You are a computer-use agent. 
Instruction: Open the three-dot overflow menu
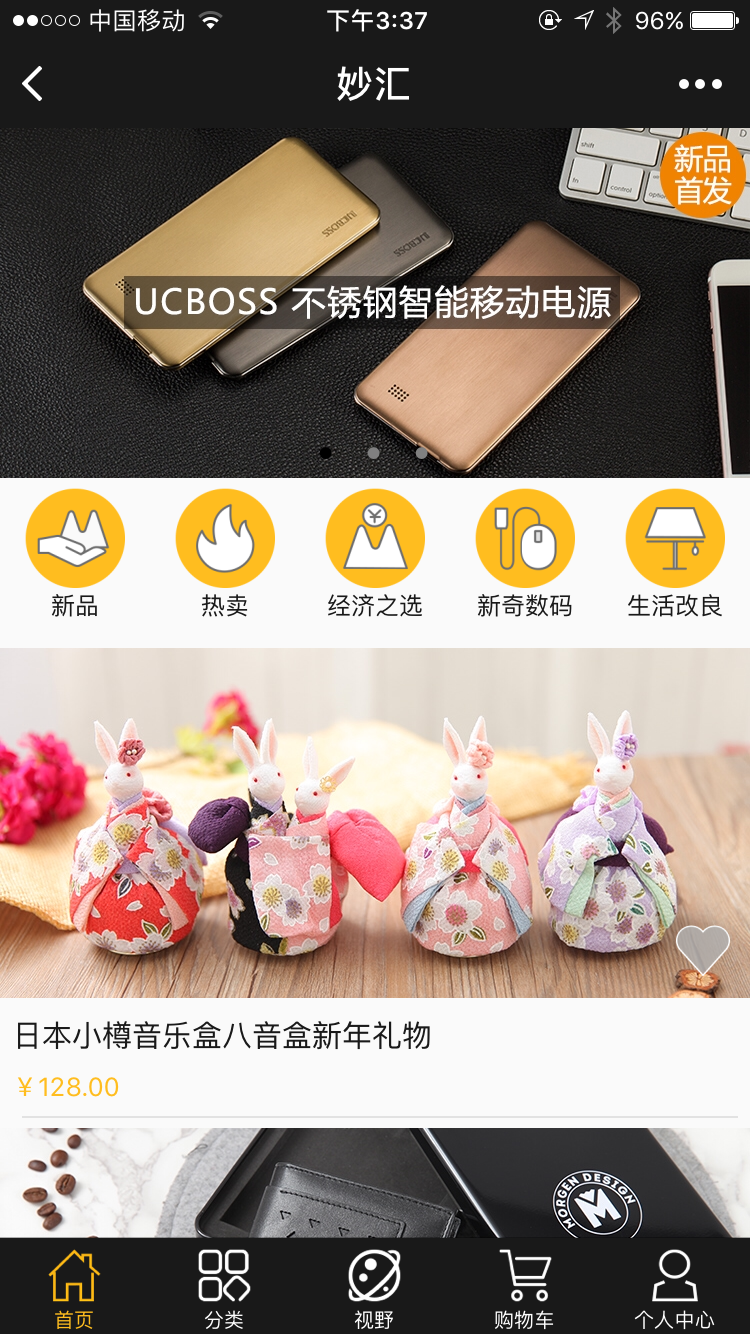tap(700, 84)
